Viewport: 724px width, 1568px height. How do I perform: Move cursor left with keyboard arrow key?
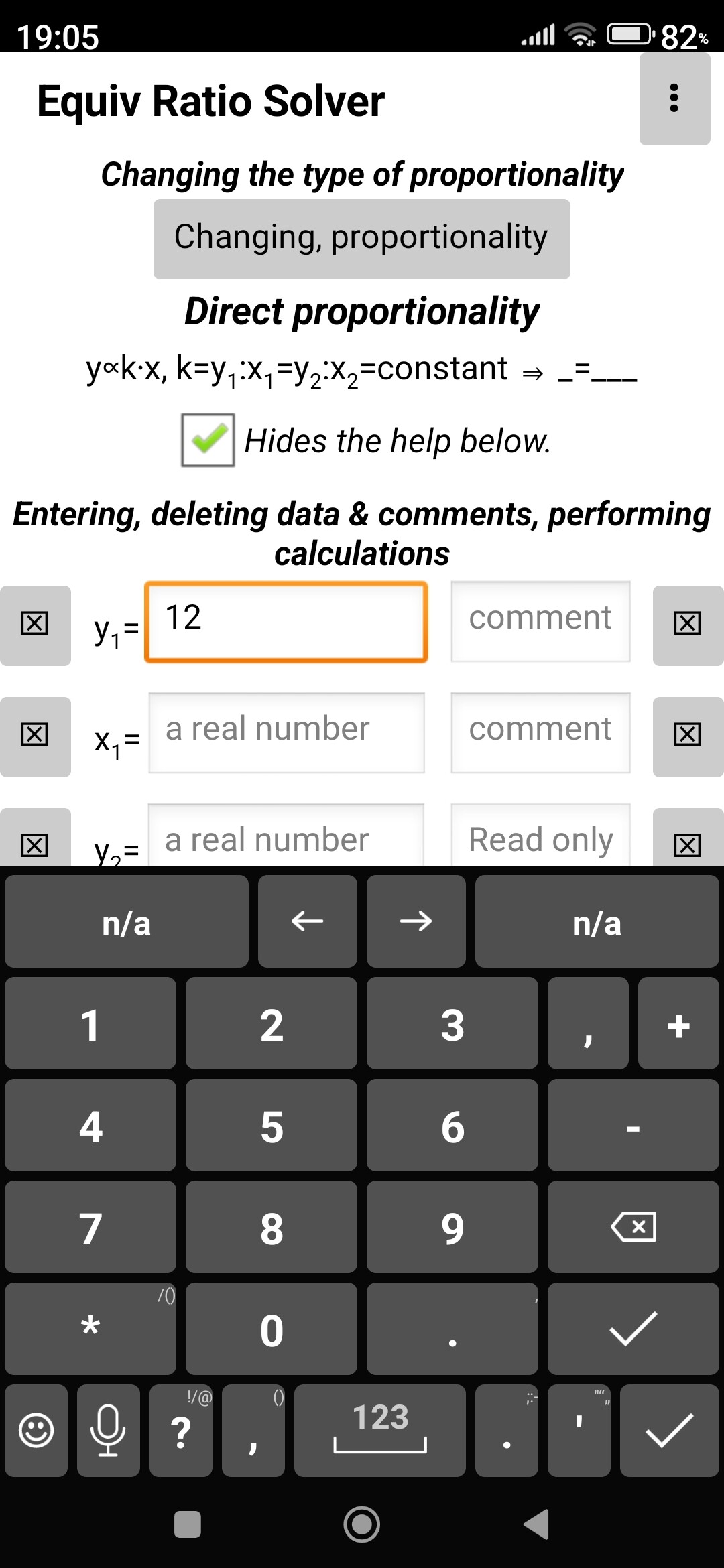(x=307, y=921)
